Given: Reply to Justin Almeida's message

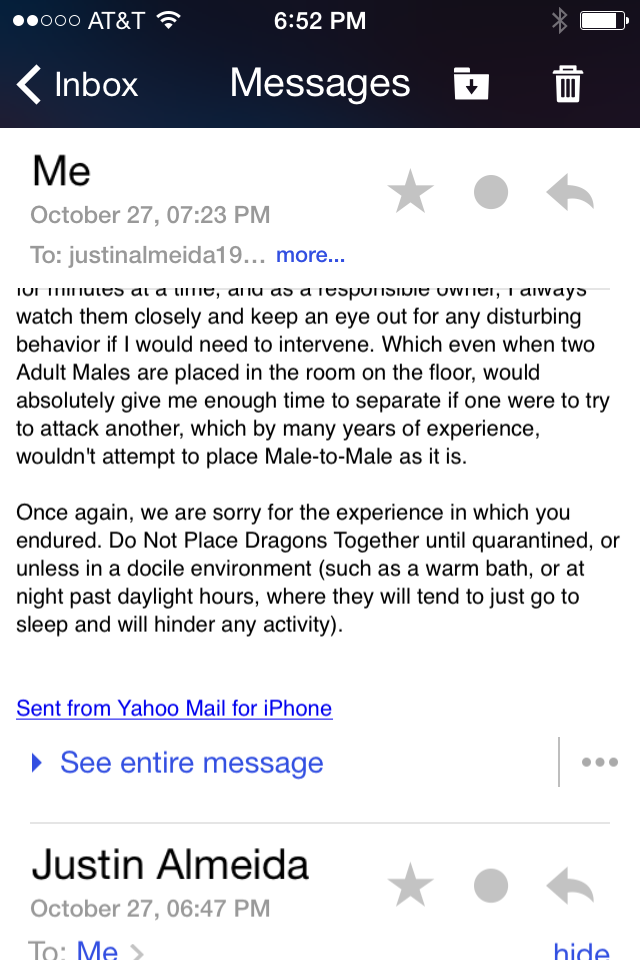Looking at the screenshot, I should [570, 886].
